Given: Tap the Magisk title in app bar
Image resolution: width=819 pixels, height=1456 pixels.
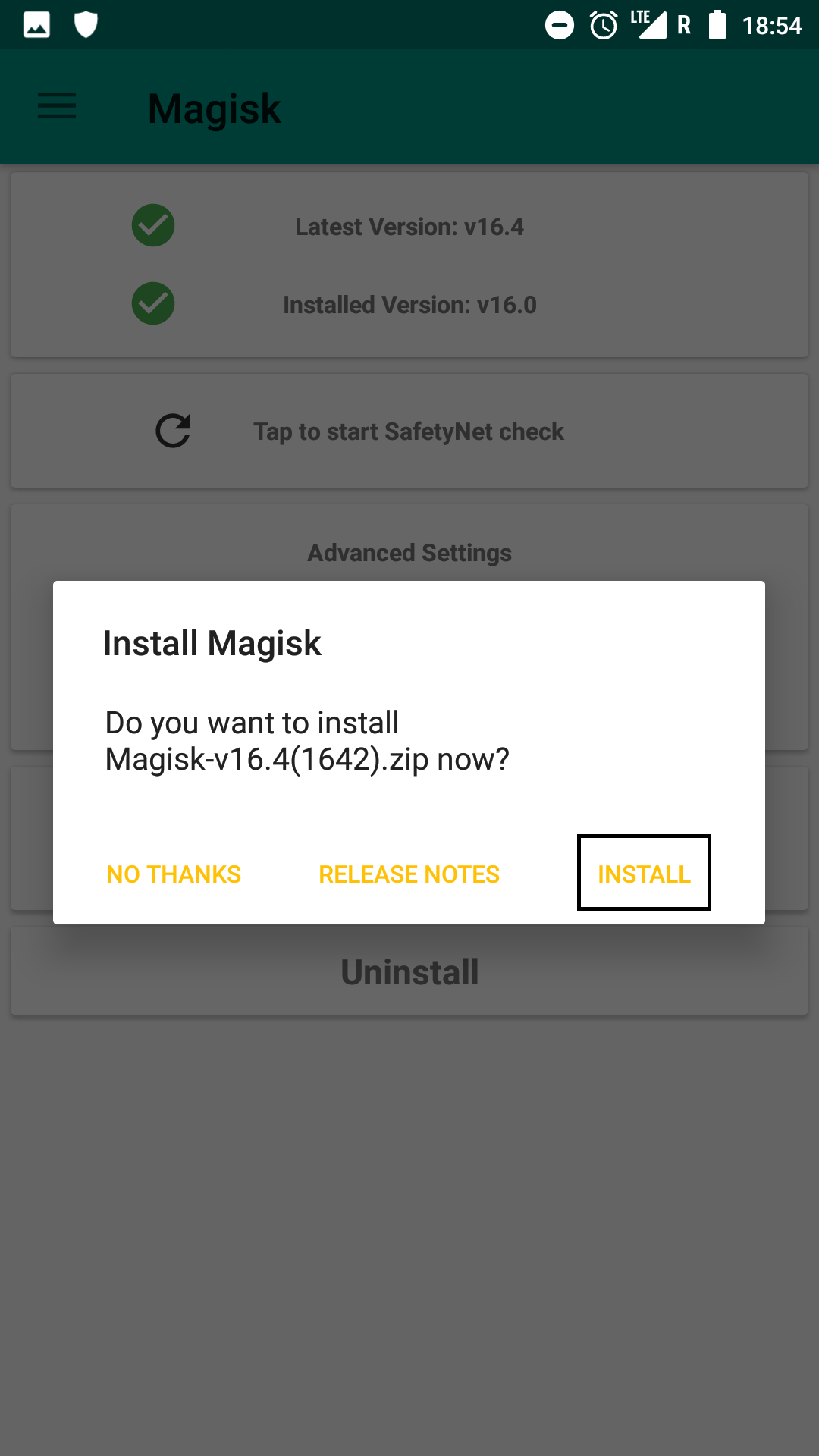Looking at the screenshot, I should (214, 108).
